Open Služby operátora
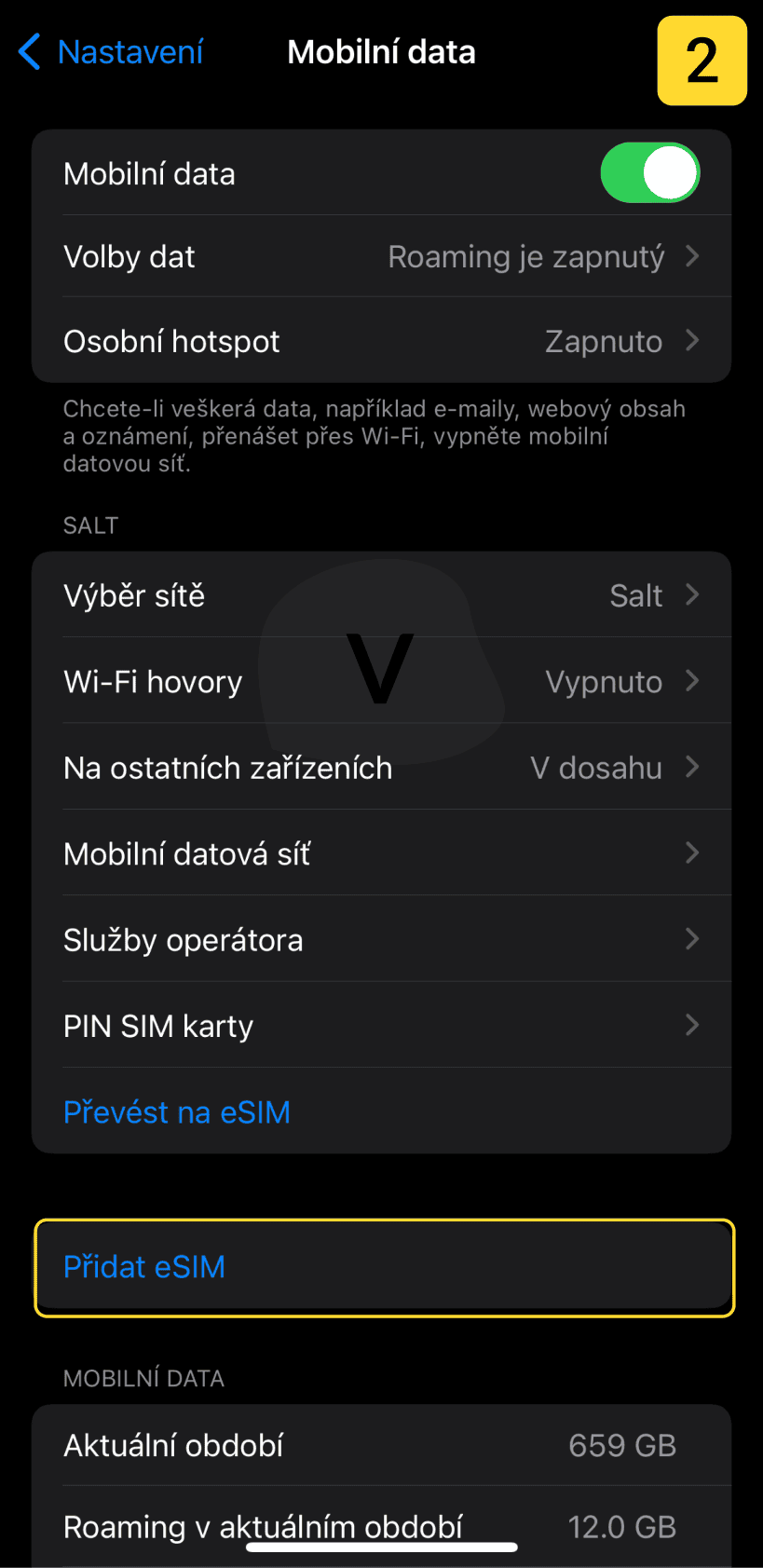 tap(381, 939)
